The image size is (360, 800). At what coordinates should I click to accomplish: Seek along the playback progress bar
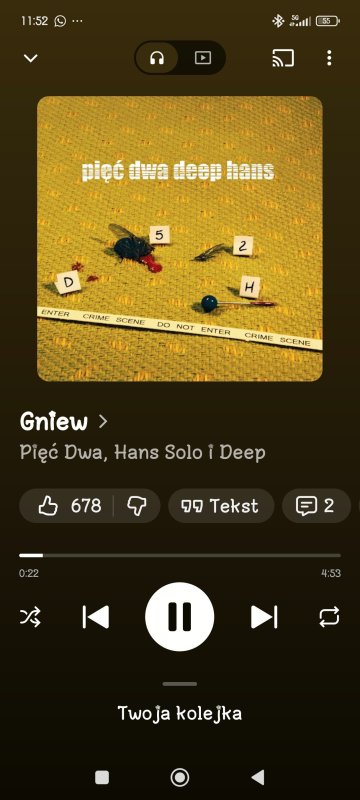pyautogui.click(x=179, y=555)
